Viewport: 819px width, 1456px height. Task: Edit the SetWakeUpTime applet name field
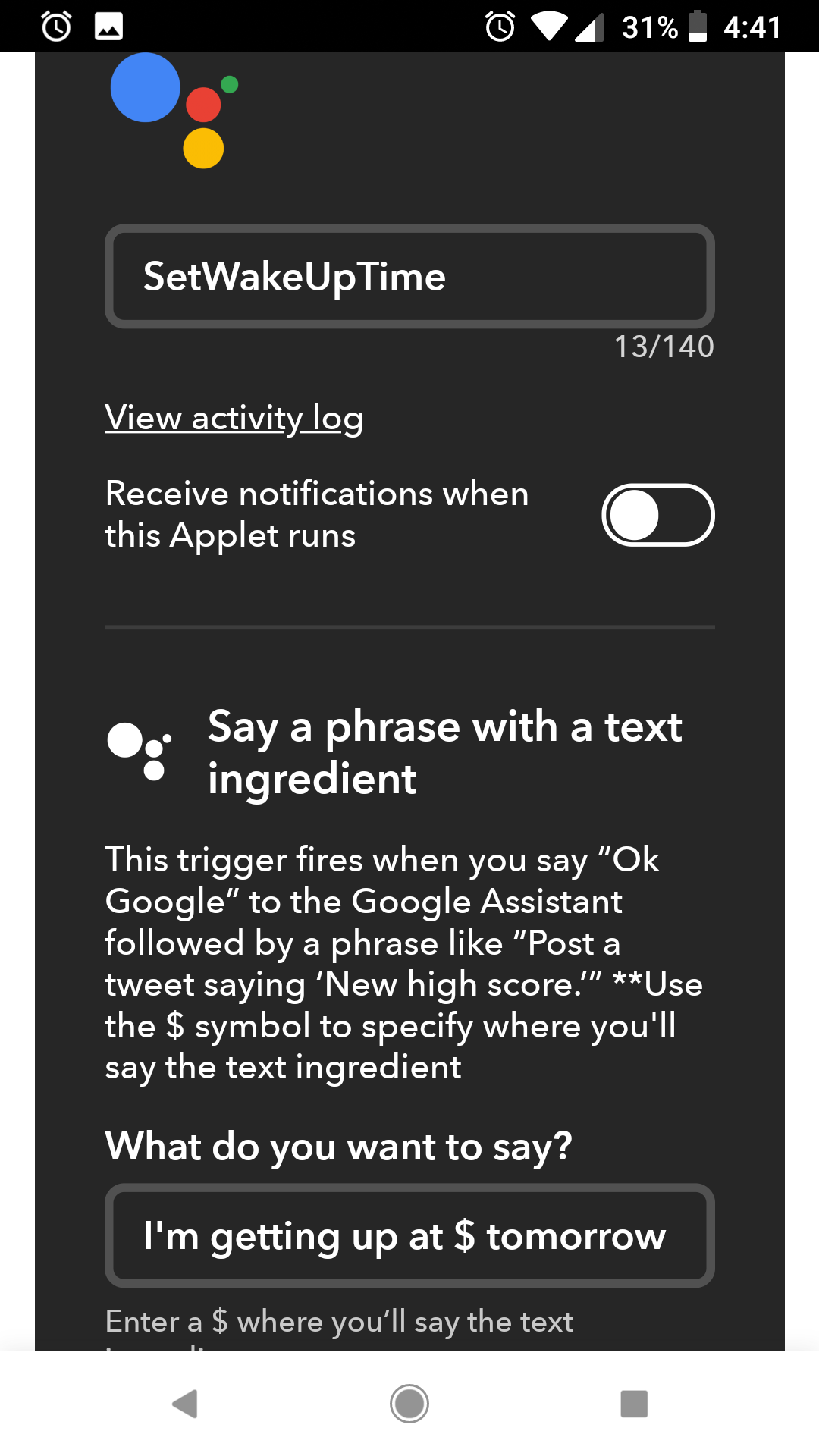(409, 276)
